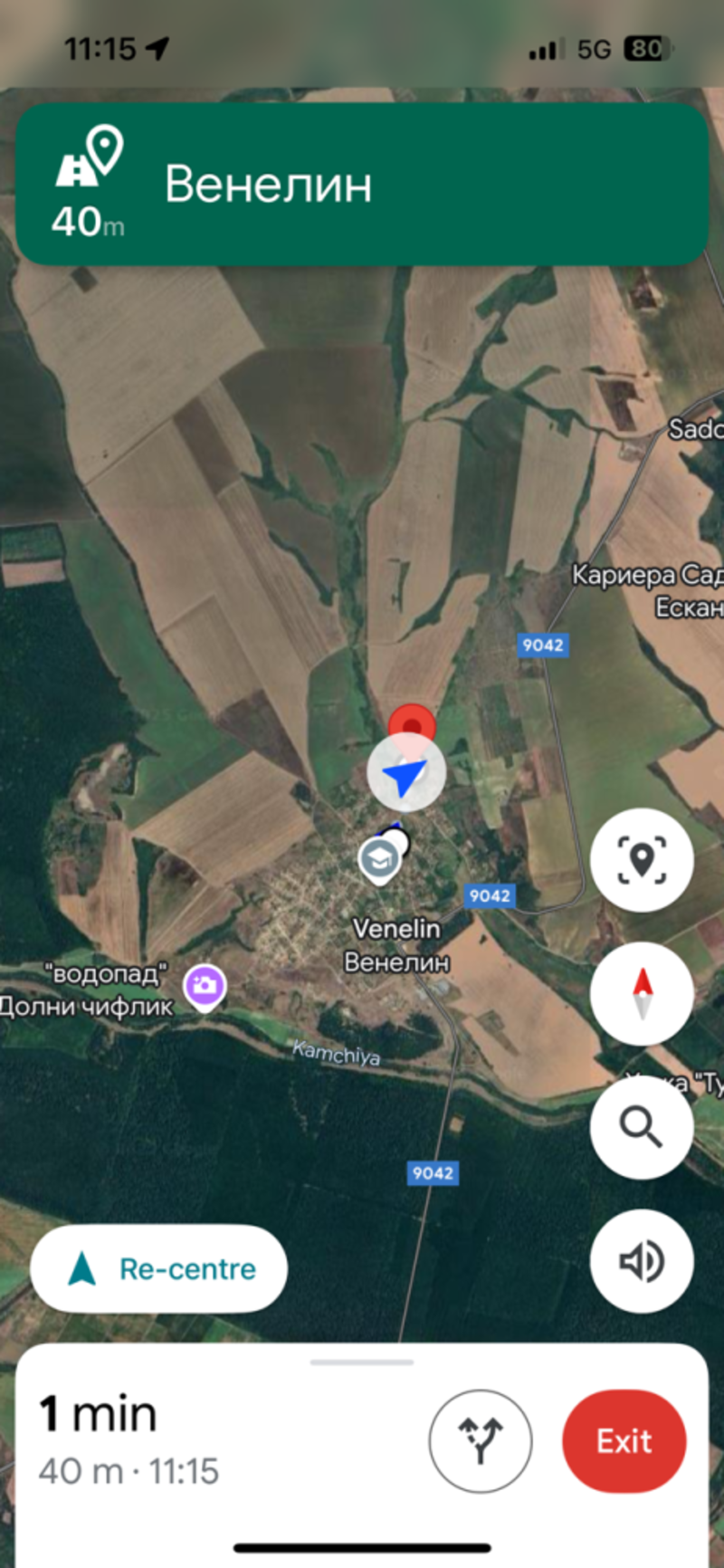This screenshot has height=1568, width=724.
Task: Expand the trip details sheet handle
Action: coord(362,1362)
